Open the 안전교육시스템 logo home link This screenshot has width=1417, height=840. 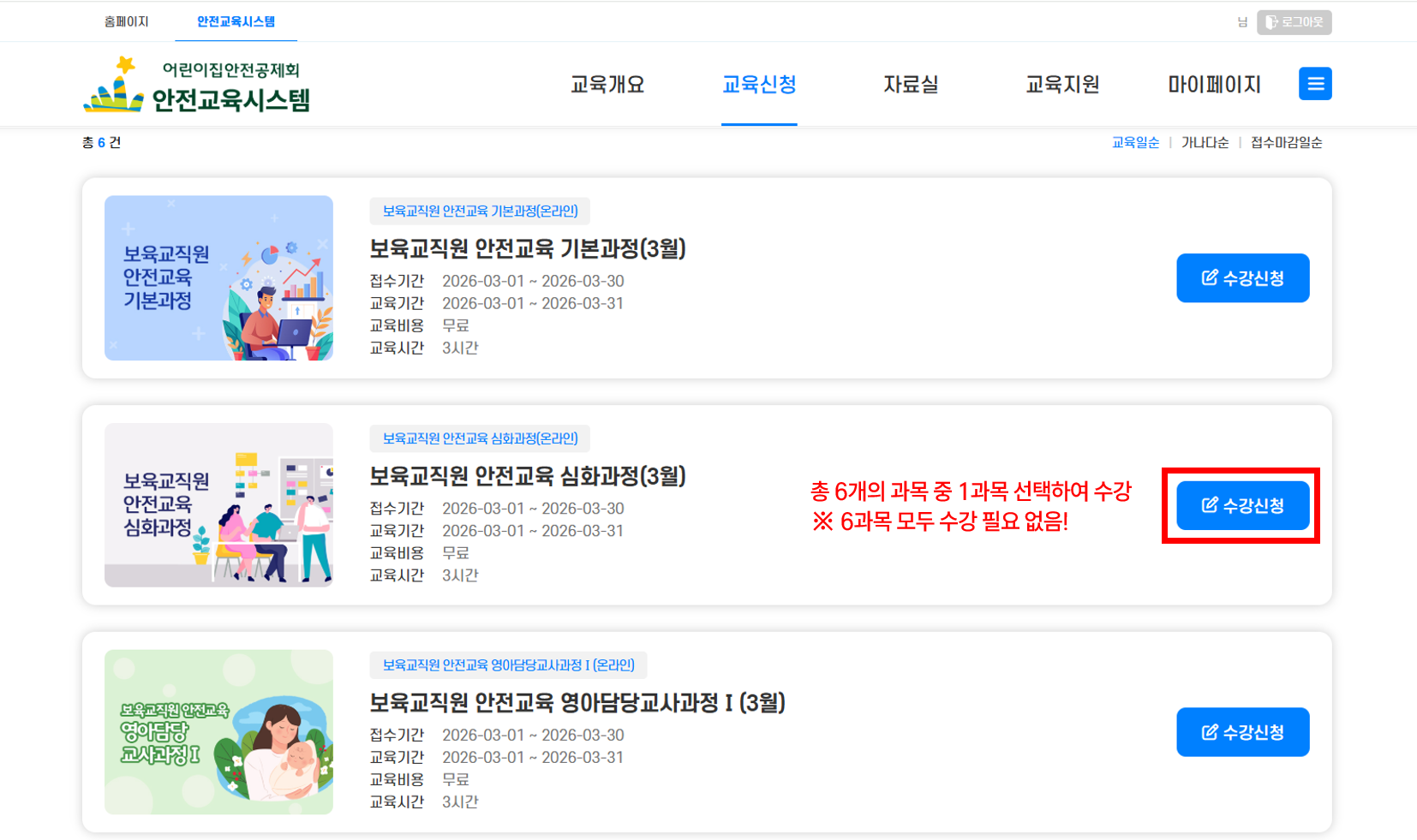tap(197, 86)
